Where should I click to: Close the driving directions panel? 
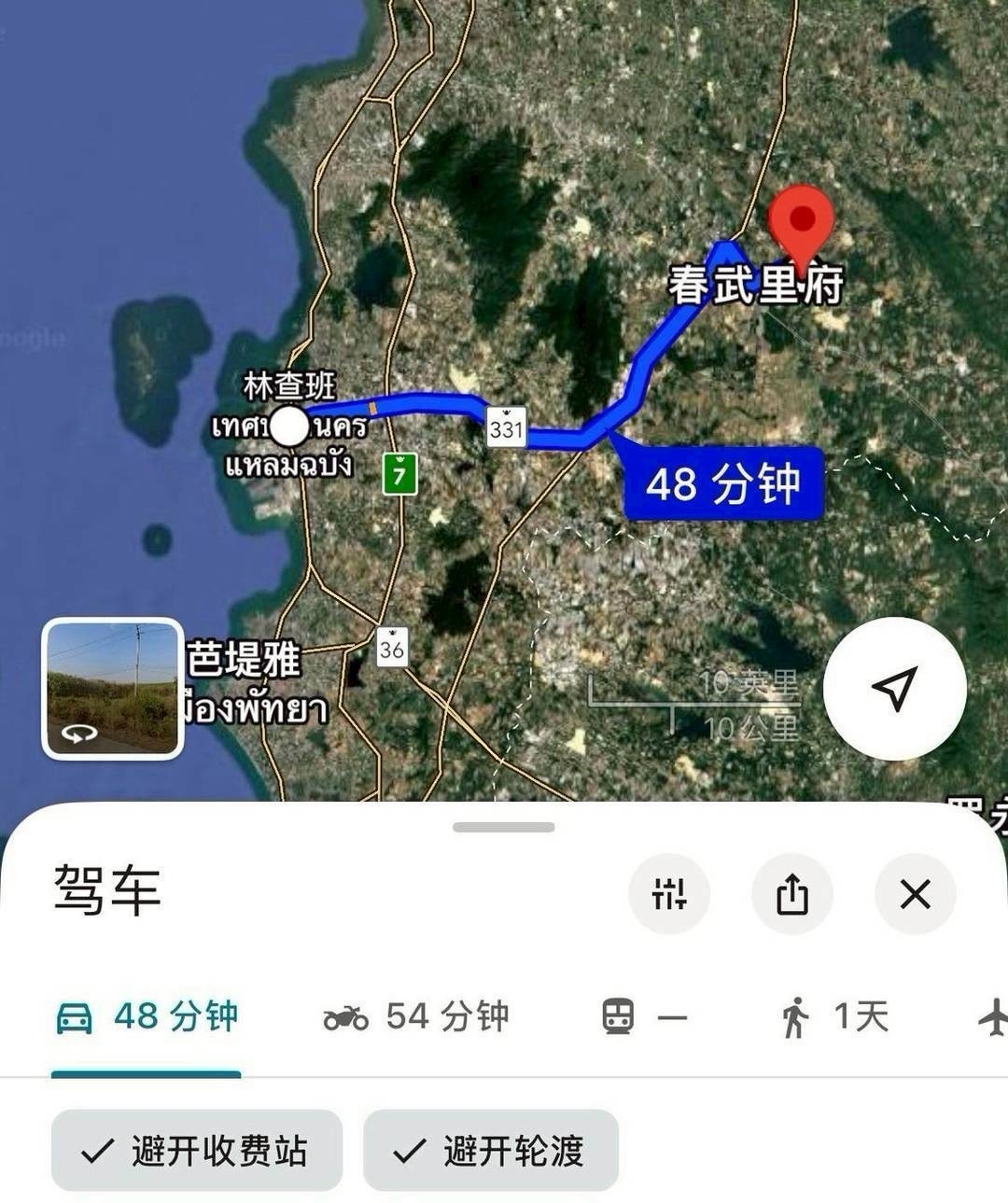pos(915,893)
